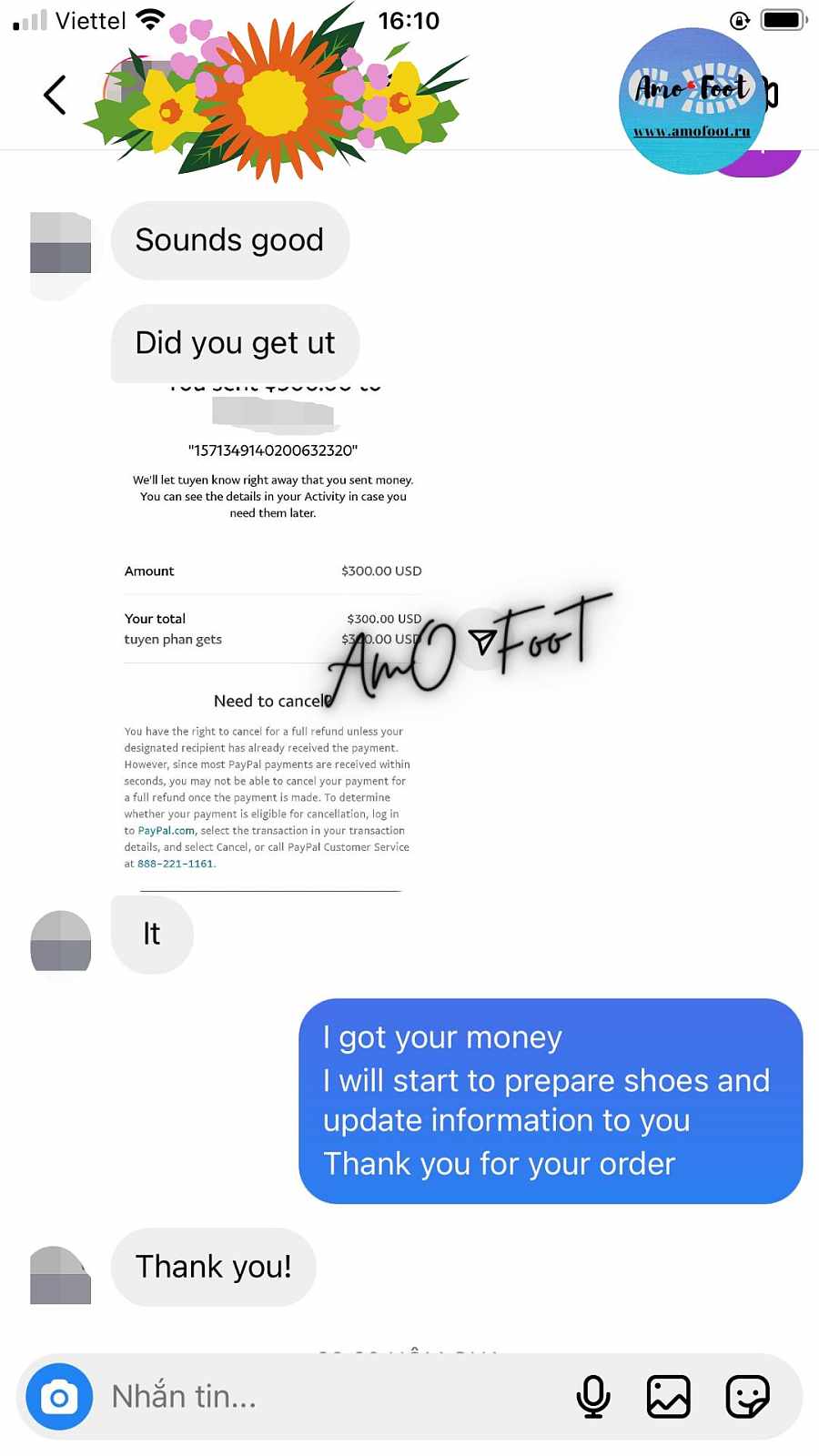Screen dimensions: 819x1456
Task: Open the sticker picker
Action: tap(747, 1397)
